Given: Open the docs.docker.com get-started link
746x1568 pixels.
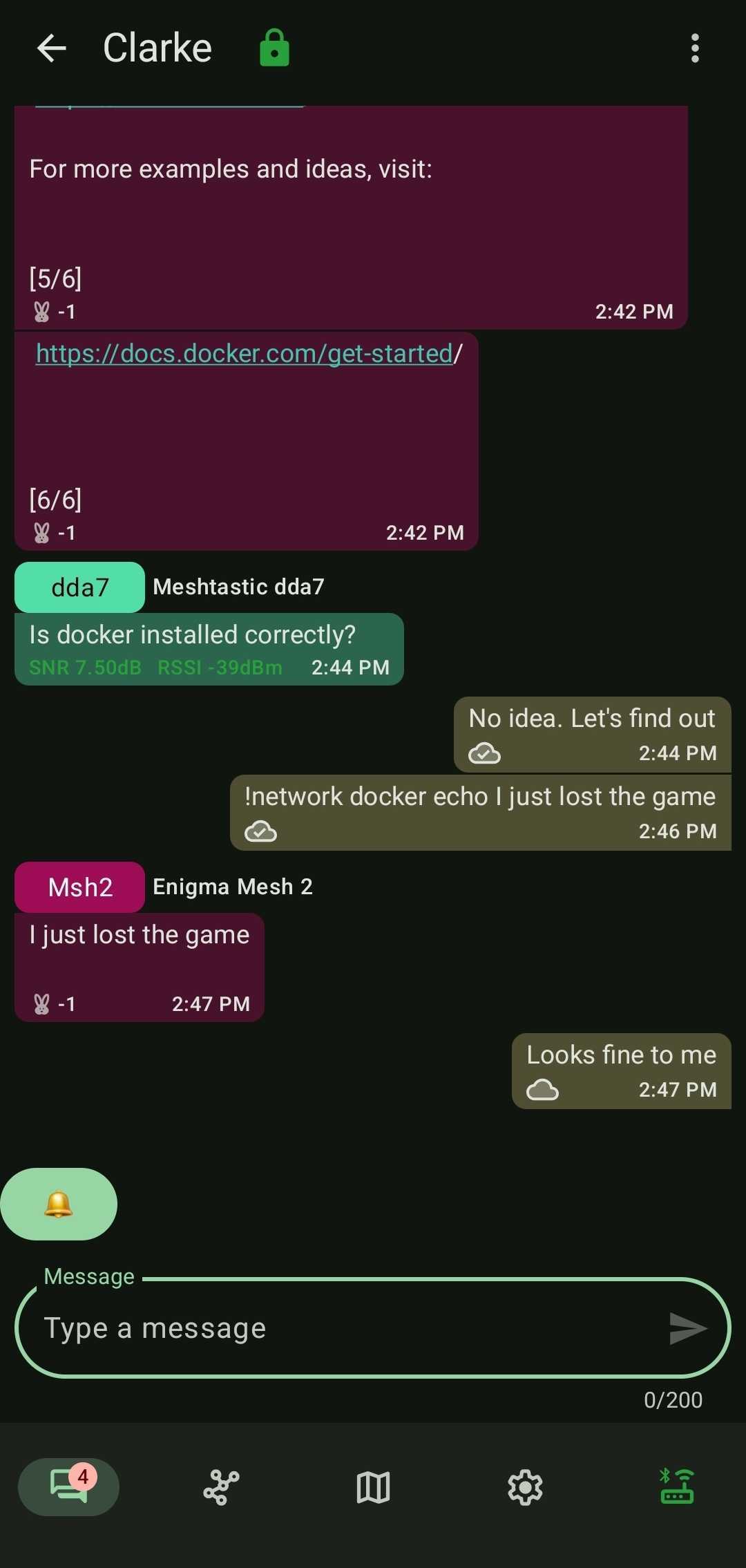Looking at the screenshot, I should 244,354.
